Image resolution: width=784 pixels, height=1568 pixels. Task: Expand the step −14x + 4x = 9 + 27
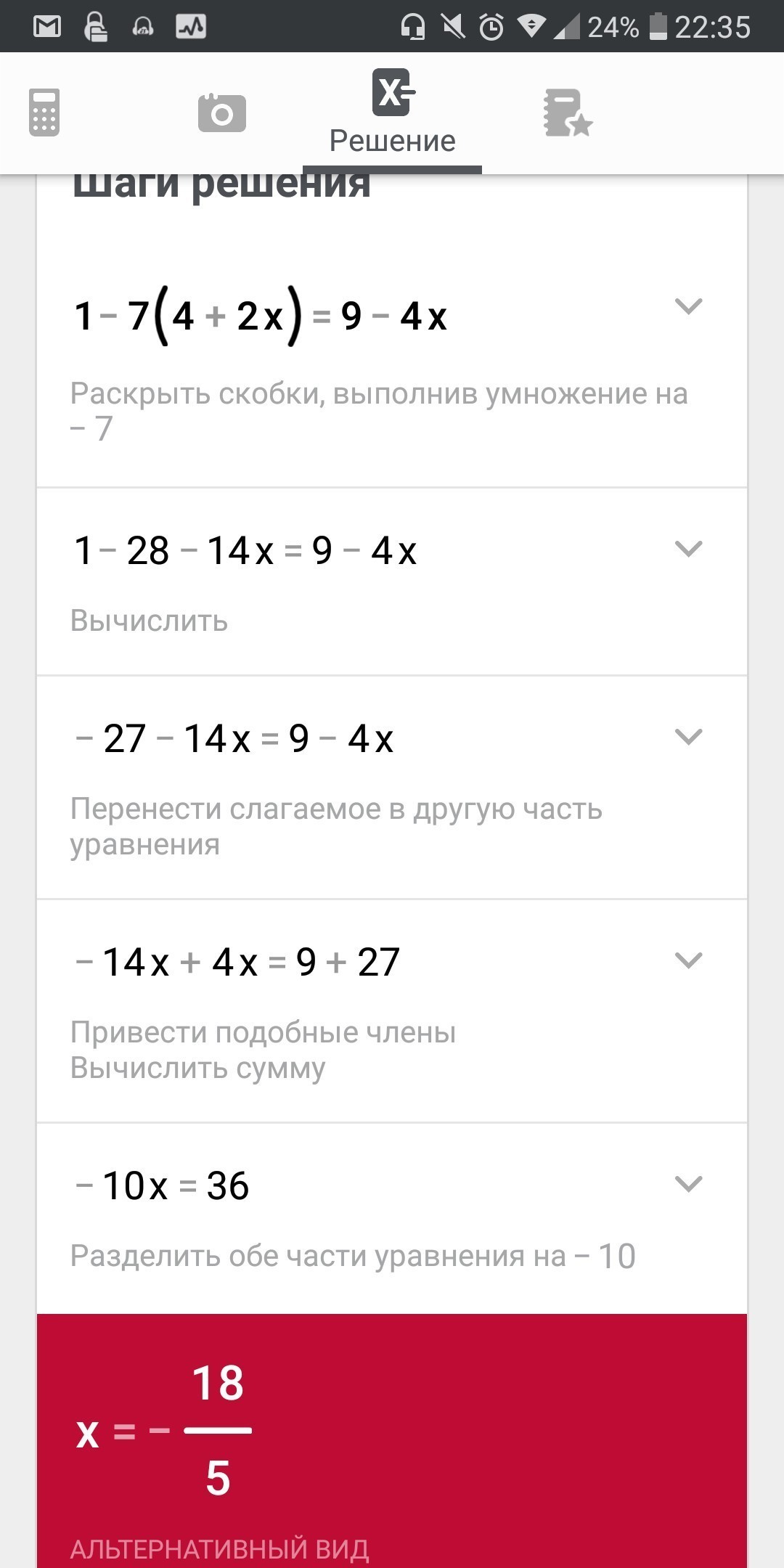coord(688,960)
